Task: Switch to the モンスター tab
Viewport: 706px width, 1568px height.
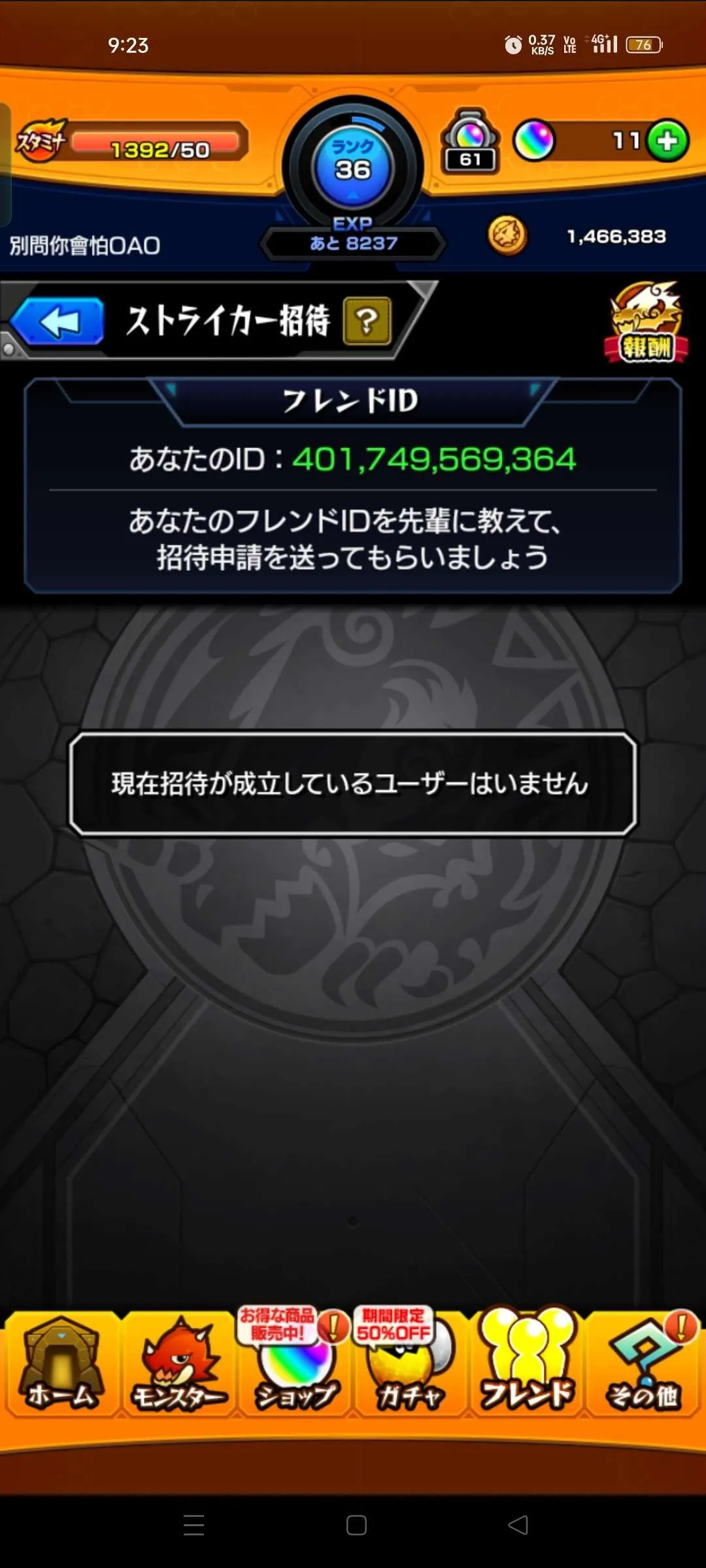Action: (x=178, y=1365)
